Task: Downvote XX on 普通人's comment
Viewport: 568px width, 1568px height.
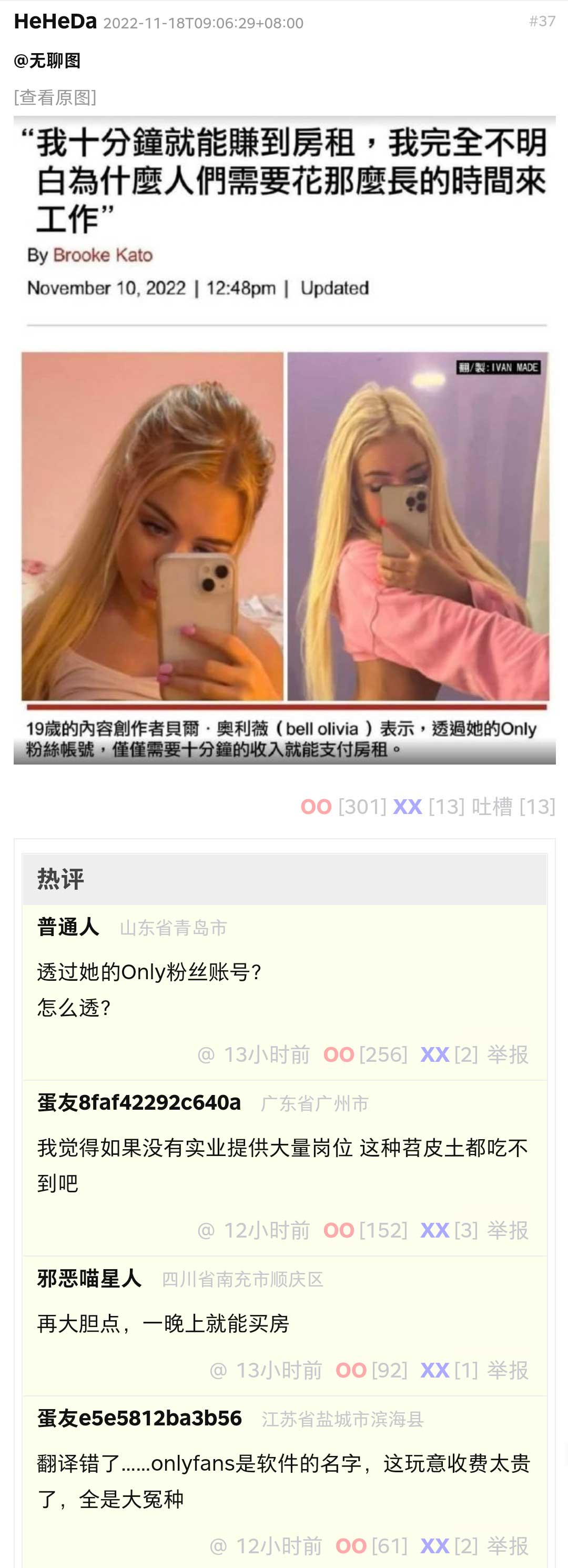Action: 435,1054
